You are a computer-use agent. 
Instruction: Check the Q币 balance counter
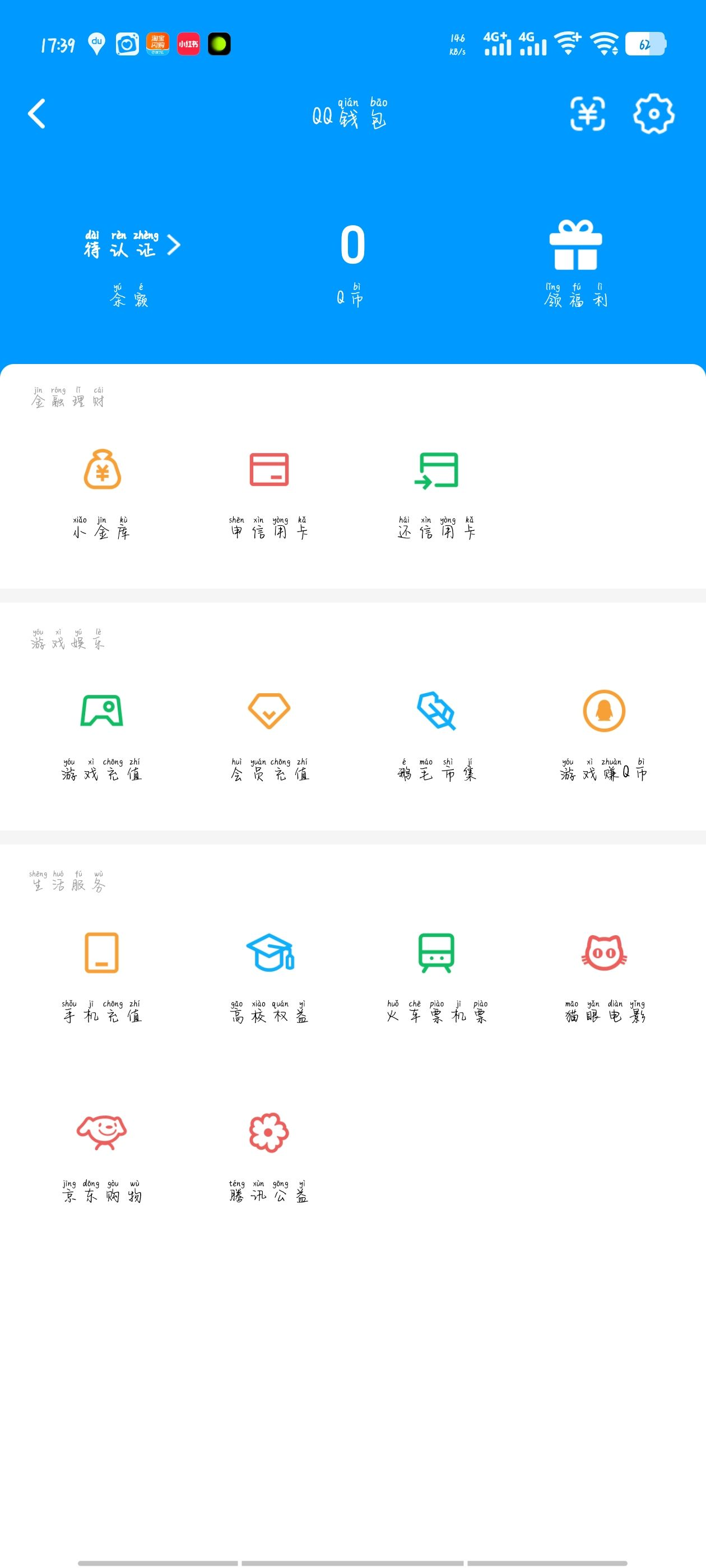pyautogui.click(x=352, y=246)
